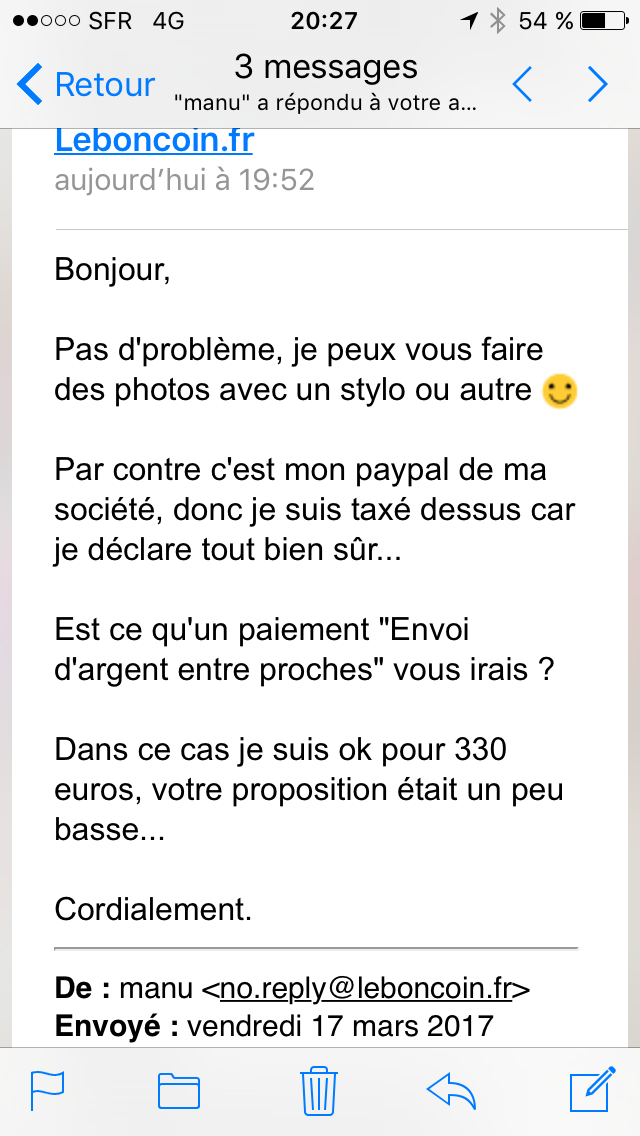Tap the no.reply@leboncoin.fr email address

[366, 989]
